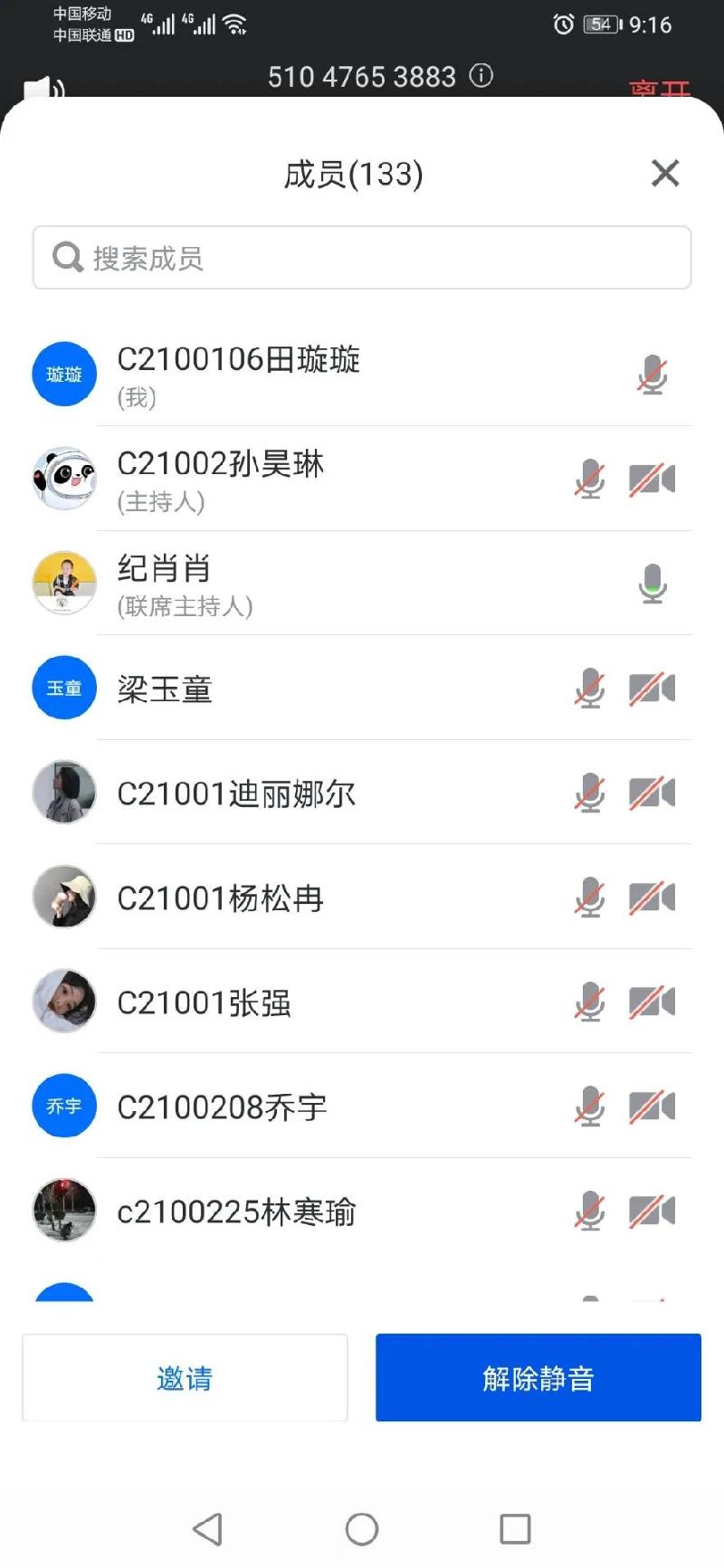Go back with the system back button
This screenshot has height=1568, width=724.
pos(207,1529)
